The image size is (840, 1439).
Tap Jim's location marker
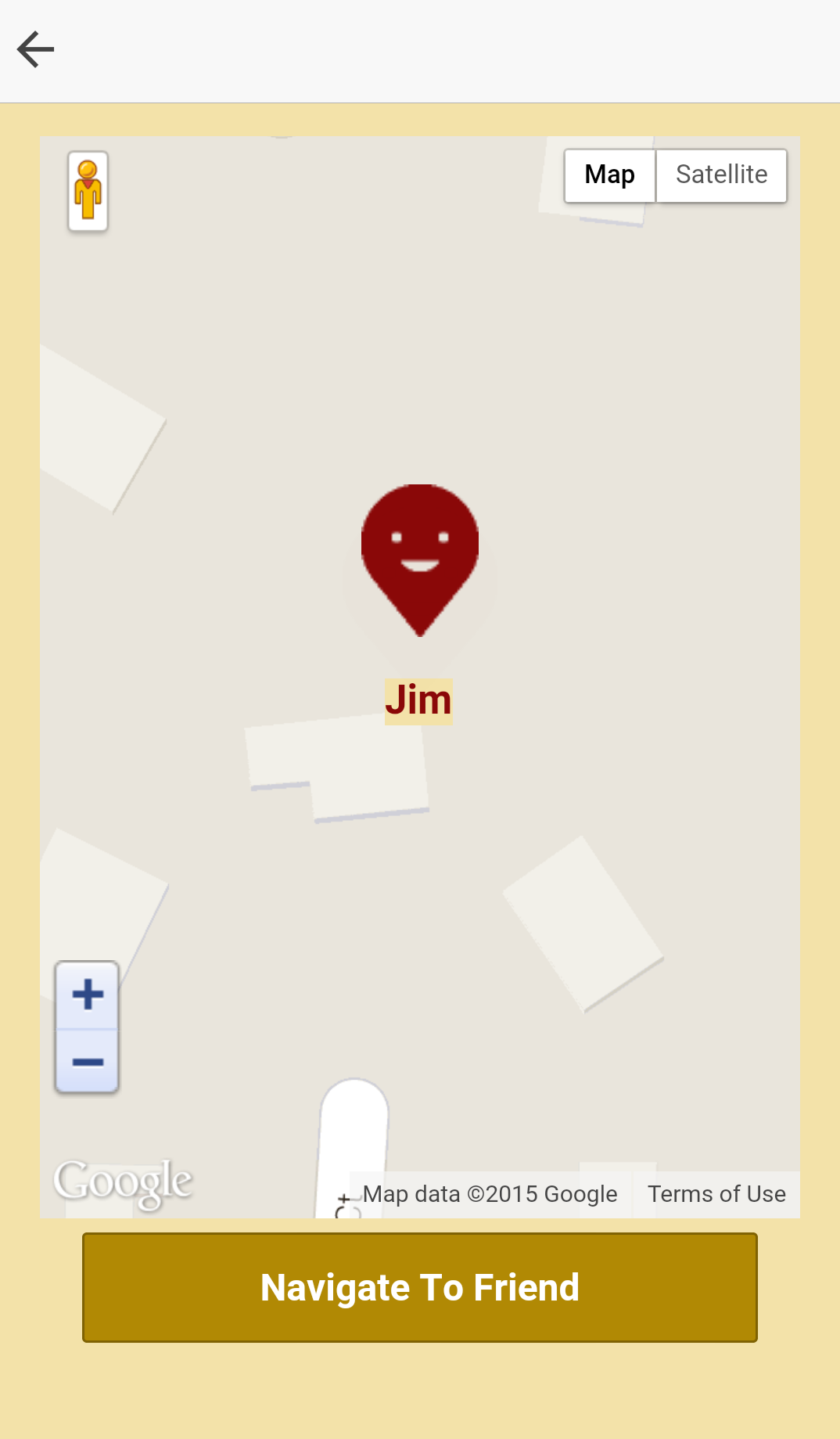[x=420, y=559]
